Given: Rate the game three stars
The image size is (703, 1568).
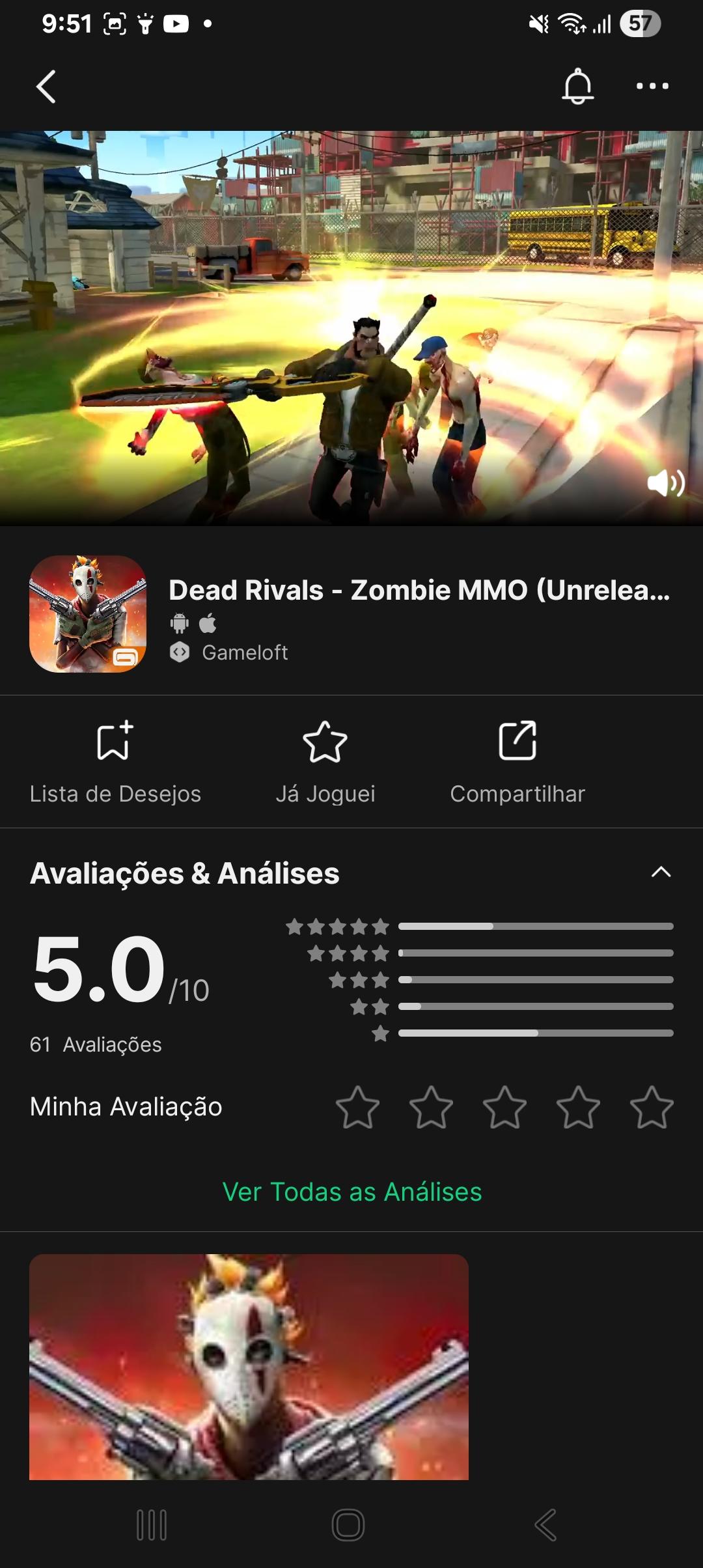Looking at the screenshot, I should pos(504,1107).
